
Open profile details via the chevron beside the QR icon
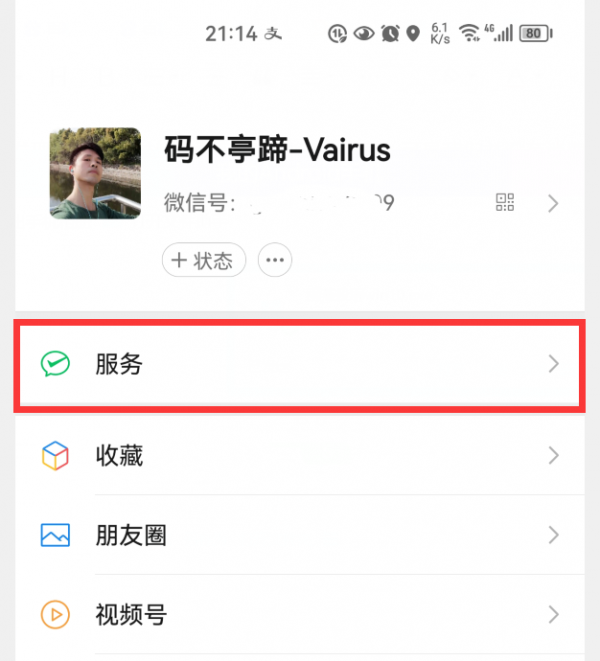tap(553, 204)
